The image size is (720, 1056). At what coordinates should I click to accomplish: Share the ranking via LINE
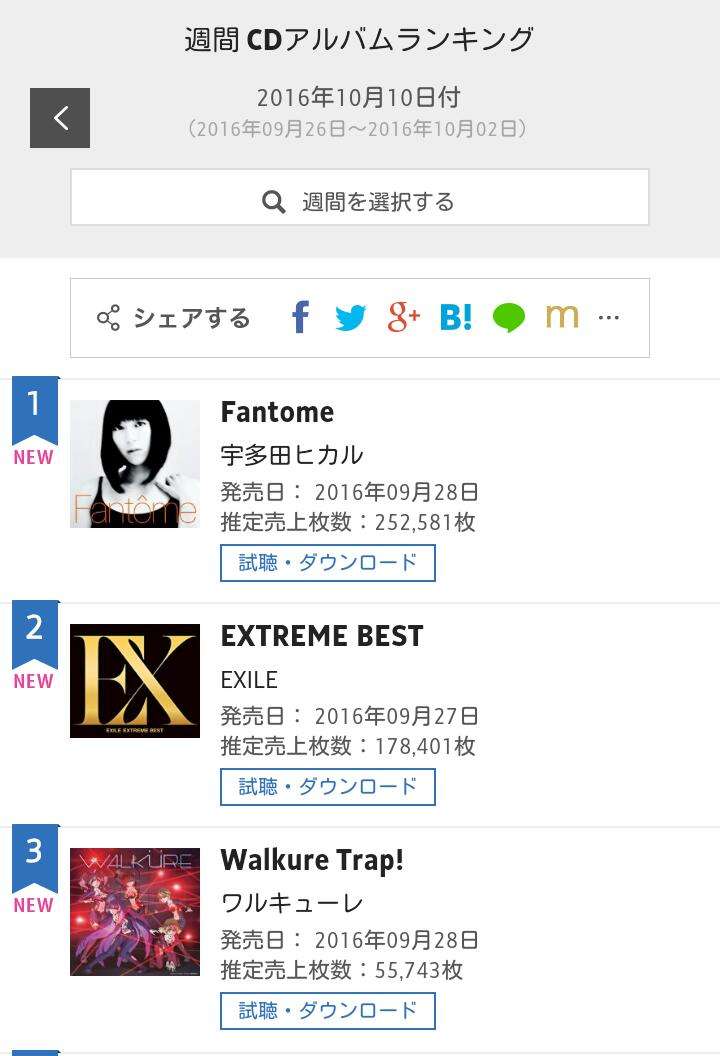509,318
